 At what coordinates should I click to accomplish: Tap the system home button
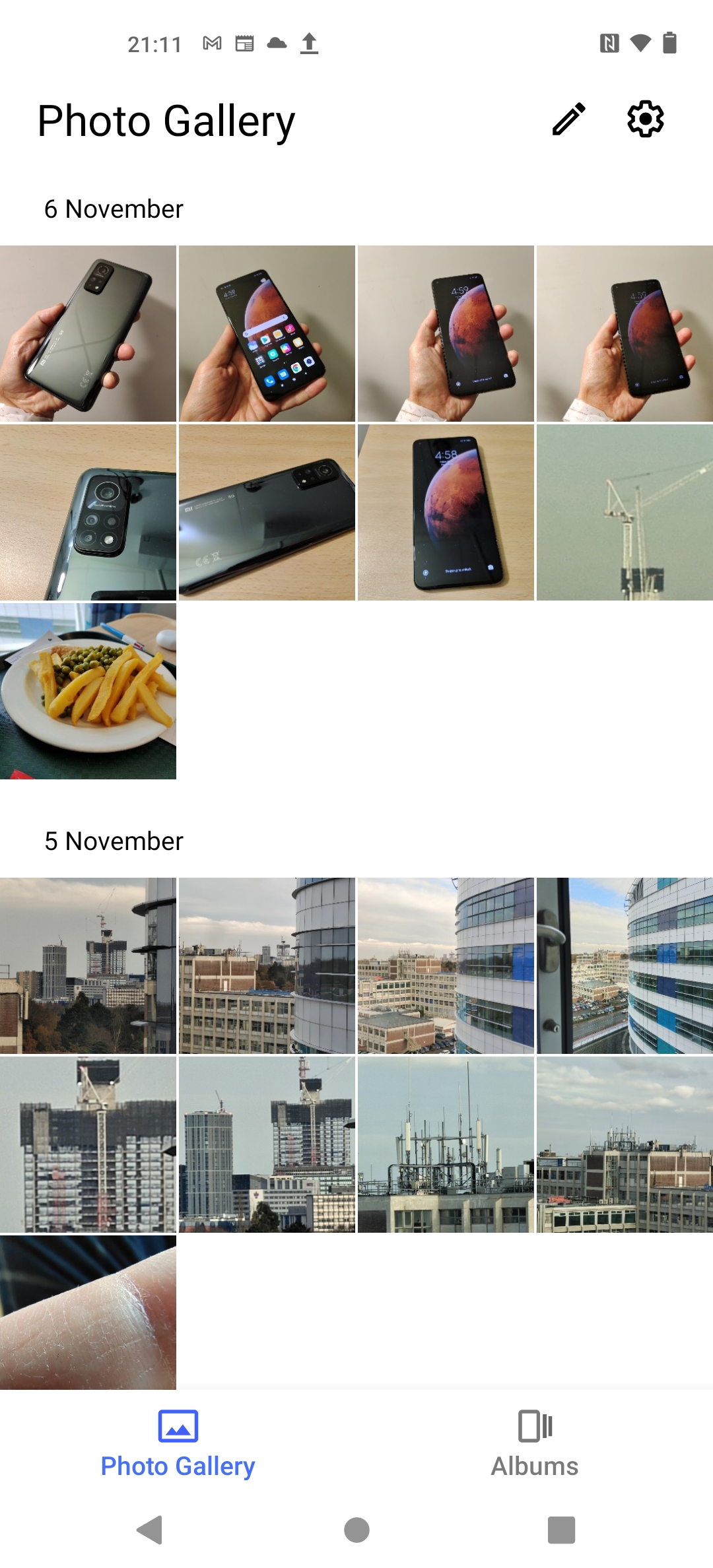pos(356,1530)
